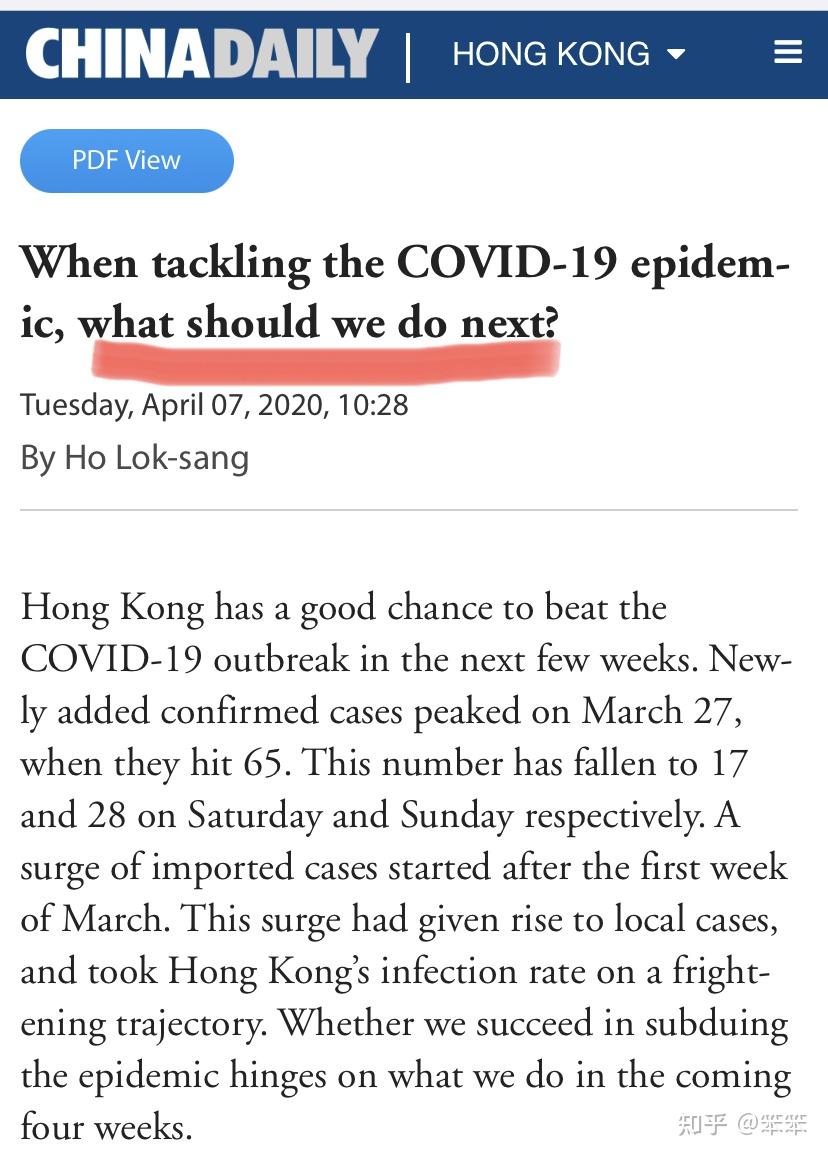Open the article headline link
The image size is (828, 1157).
pyautogui.click(x=400, y=292)
